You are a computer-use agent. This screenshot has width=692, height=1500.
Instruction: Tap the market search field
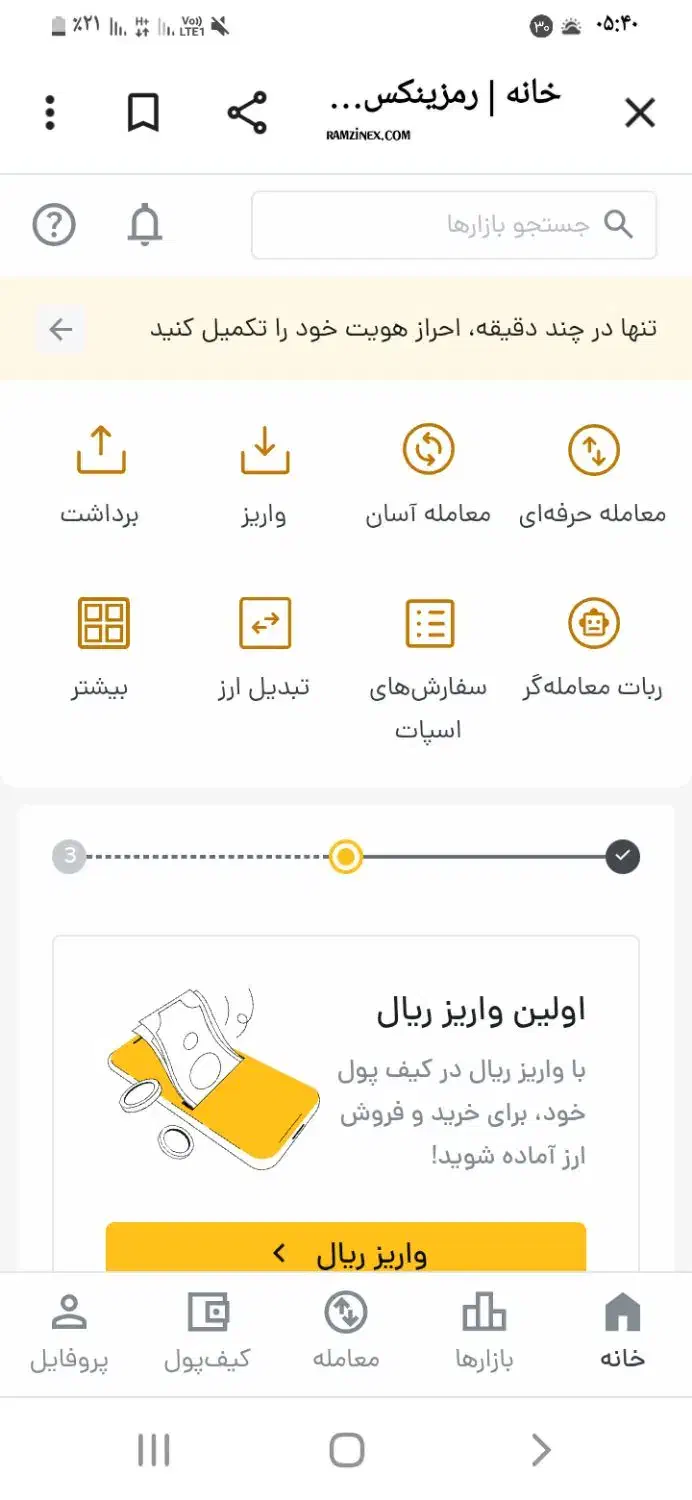[454, 225]
